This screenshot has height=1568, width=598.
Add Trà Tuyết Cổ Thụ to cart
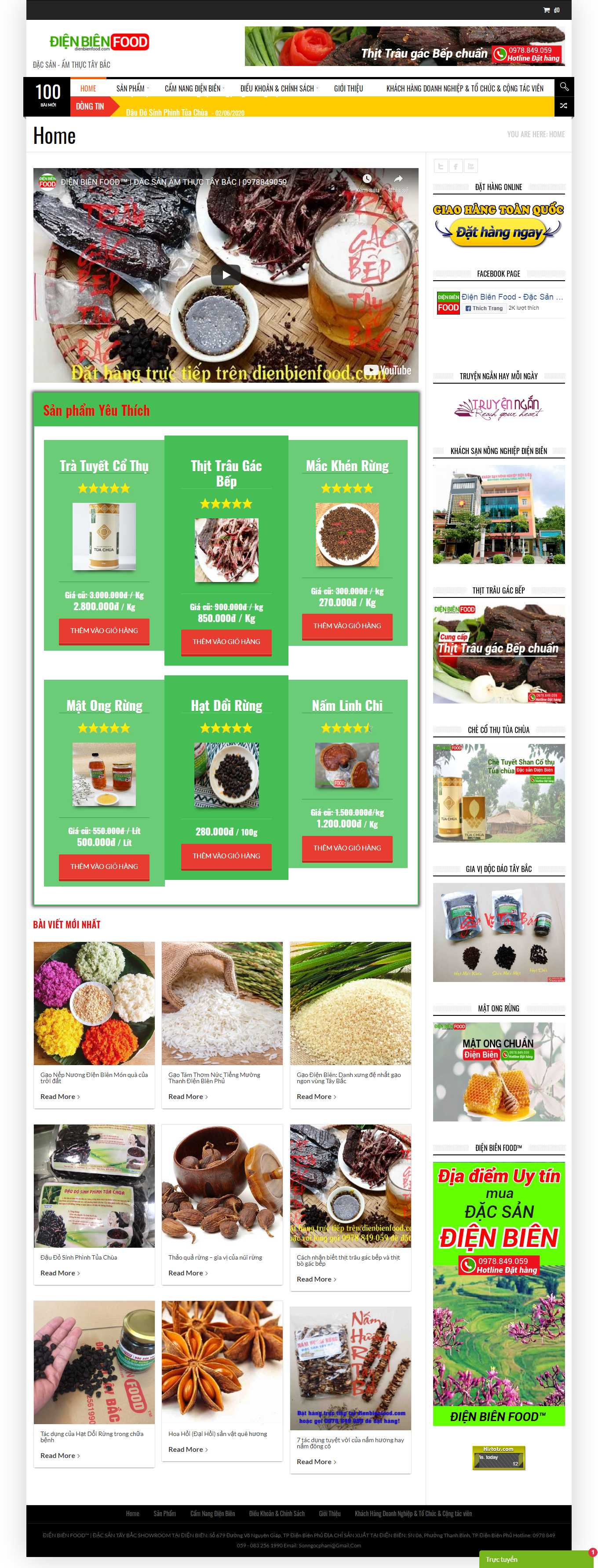click(x=104, y=630)
